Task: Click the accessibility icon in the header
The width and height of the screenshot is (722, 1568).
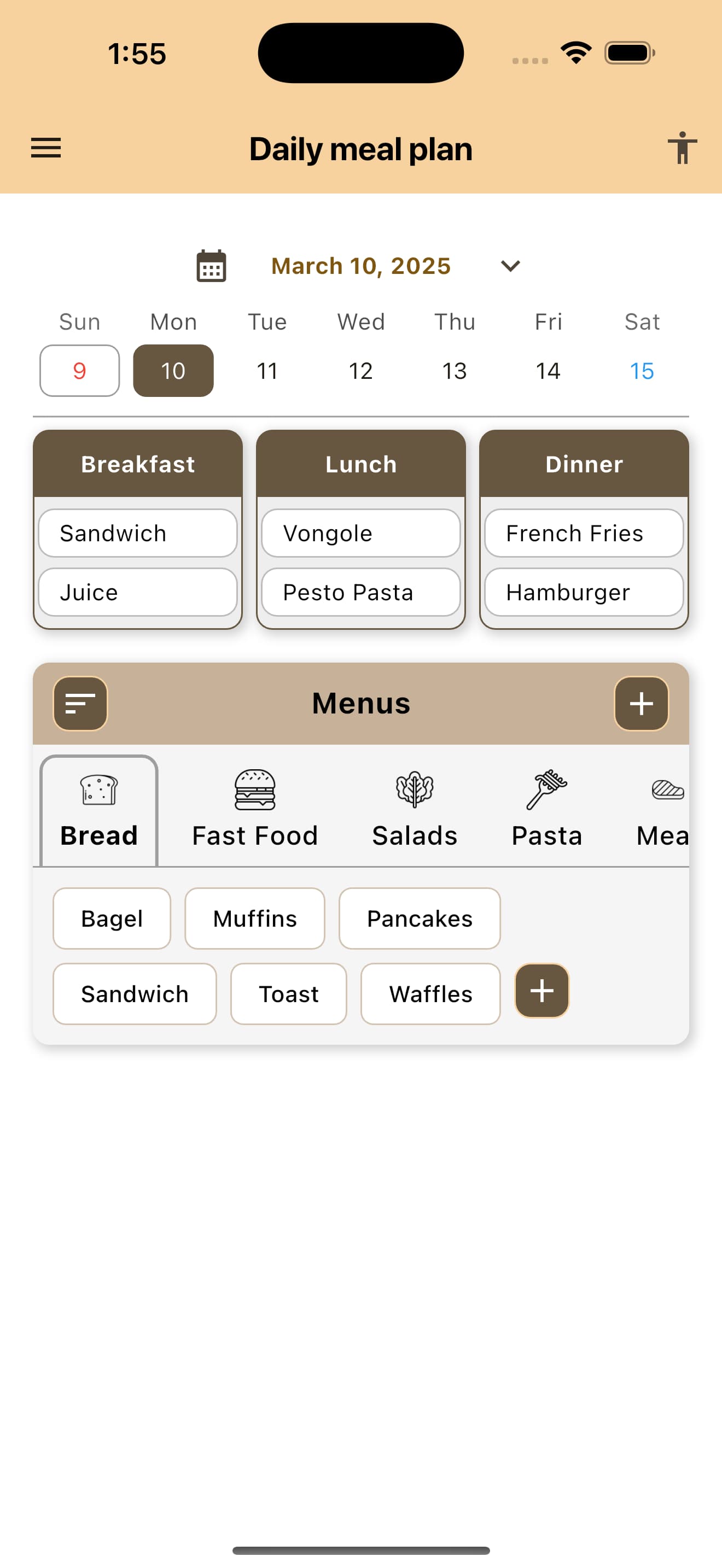Action: [682, 148]
